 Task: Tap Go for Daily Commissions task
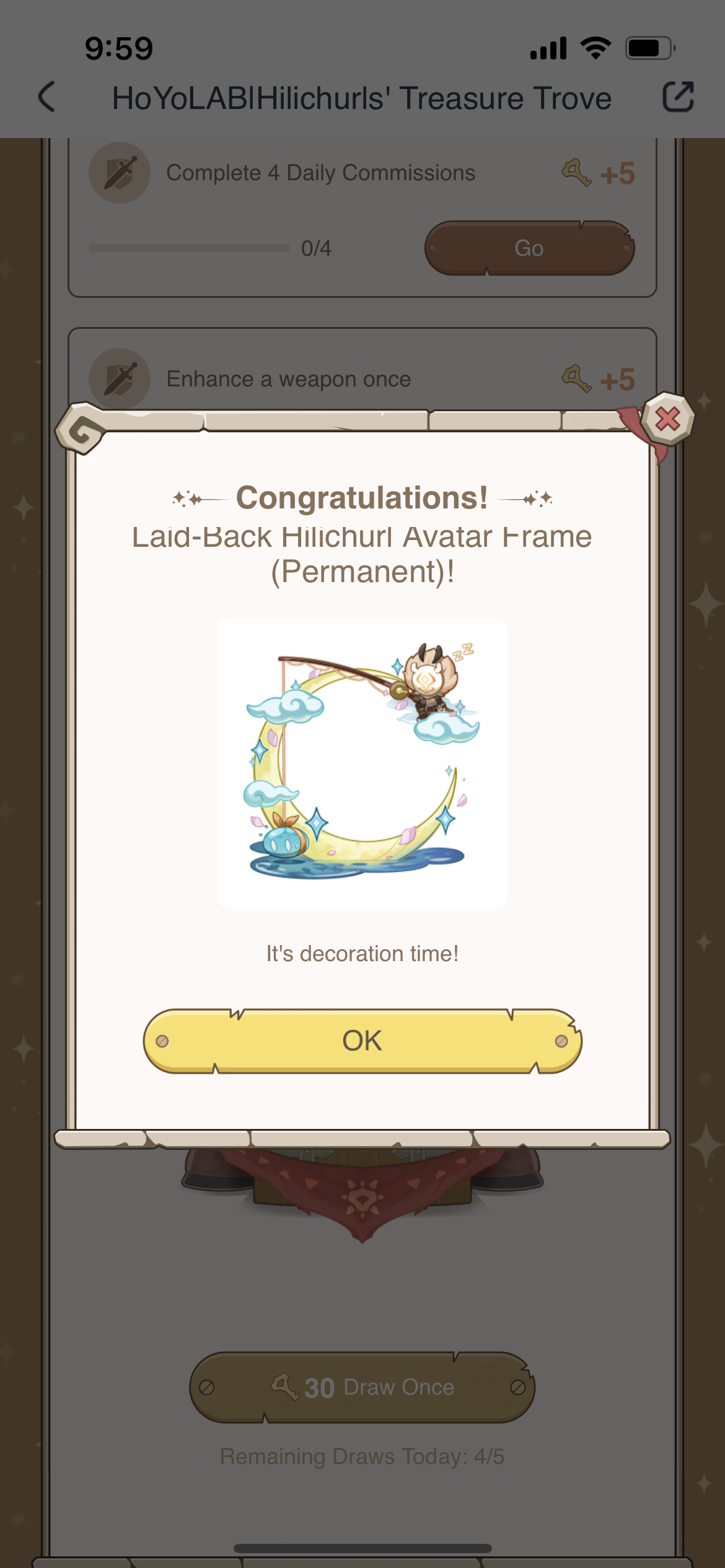(x=529, y=248)
